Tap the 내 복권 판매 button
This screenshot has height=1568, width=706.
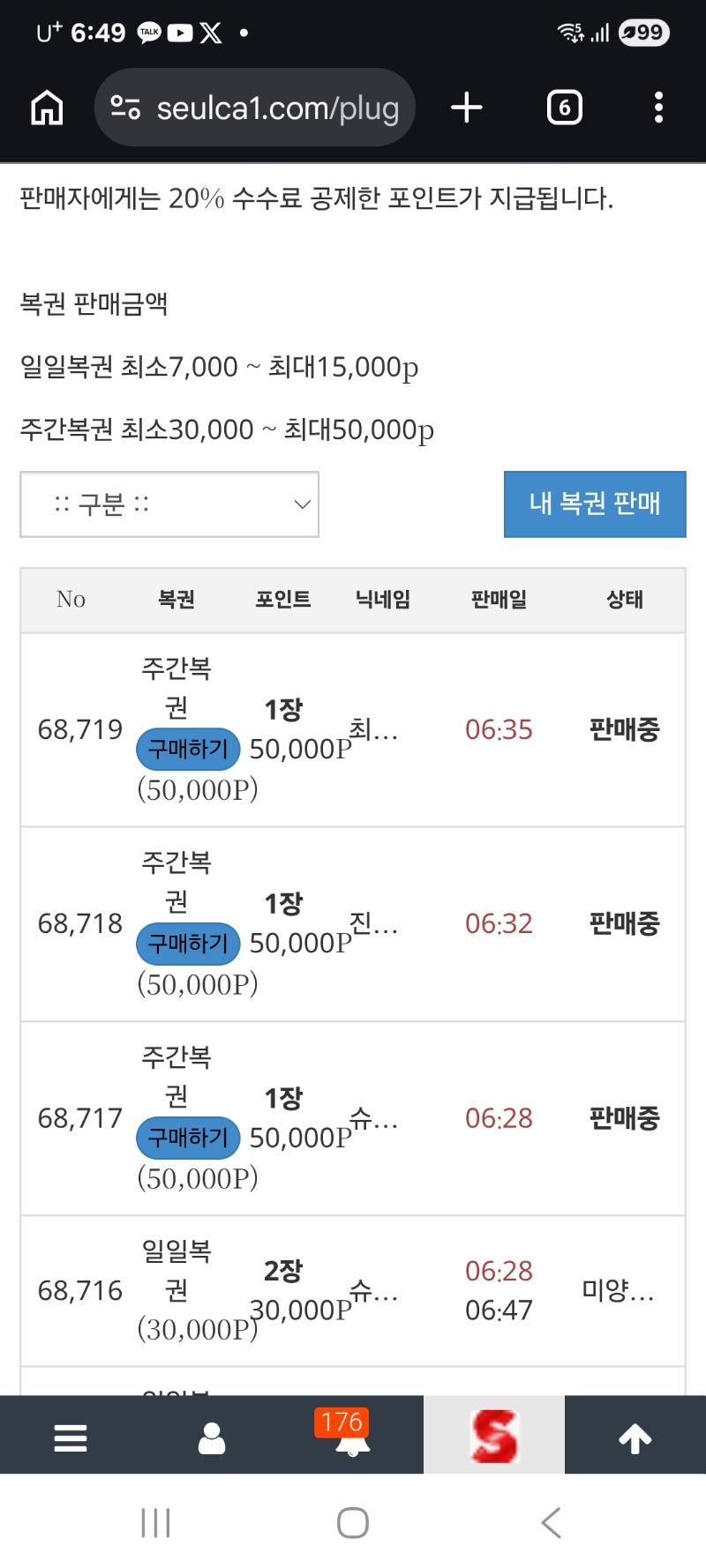click(595, 504)
